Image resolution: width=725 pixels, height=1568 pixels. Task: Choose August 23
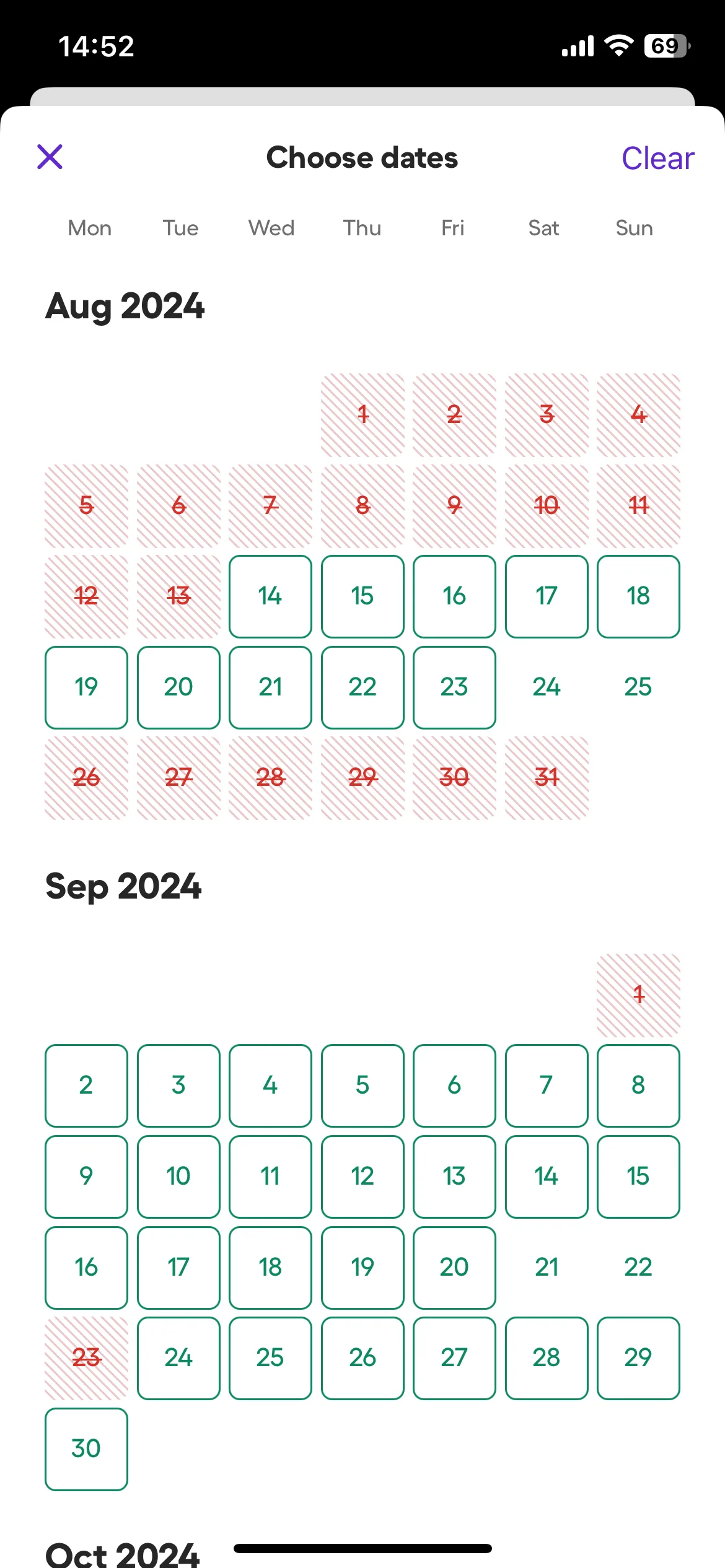coord(454,687)
